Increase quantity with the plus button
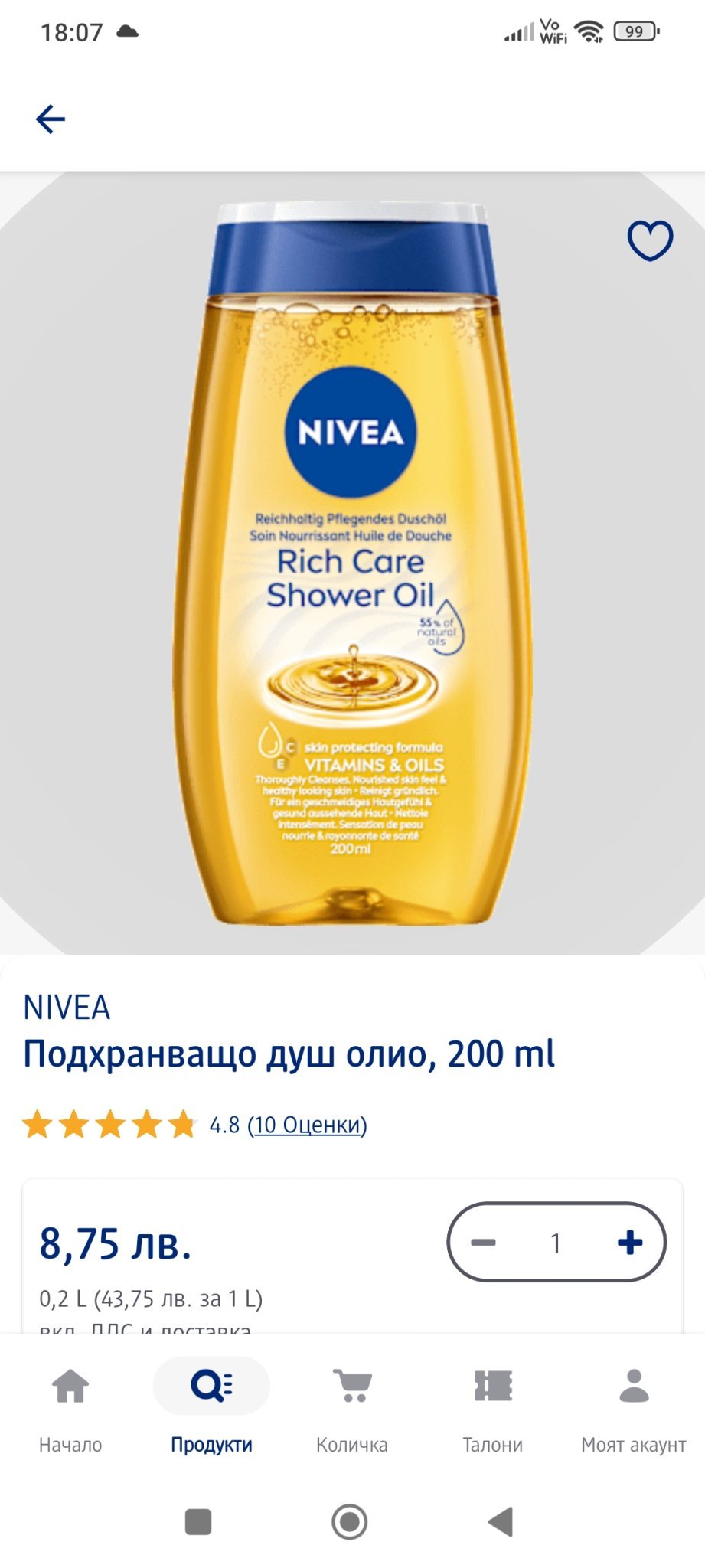 (x=630, y=1243)
